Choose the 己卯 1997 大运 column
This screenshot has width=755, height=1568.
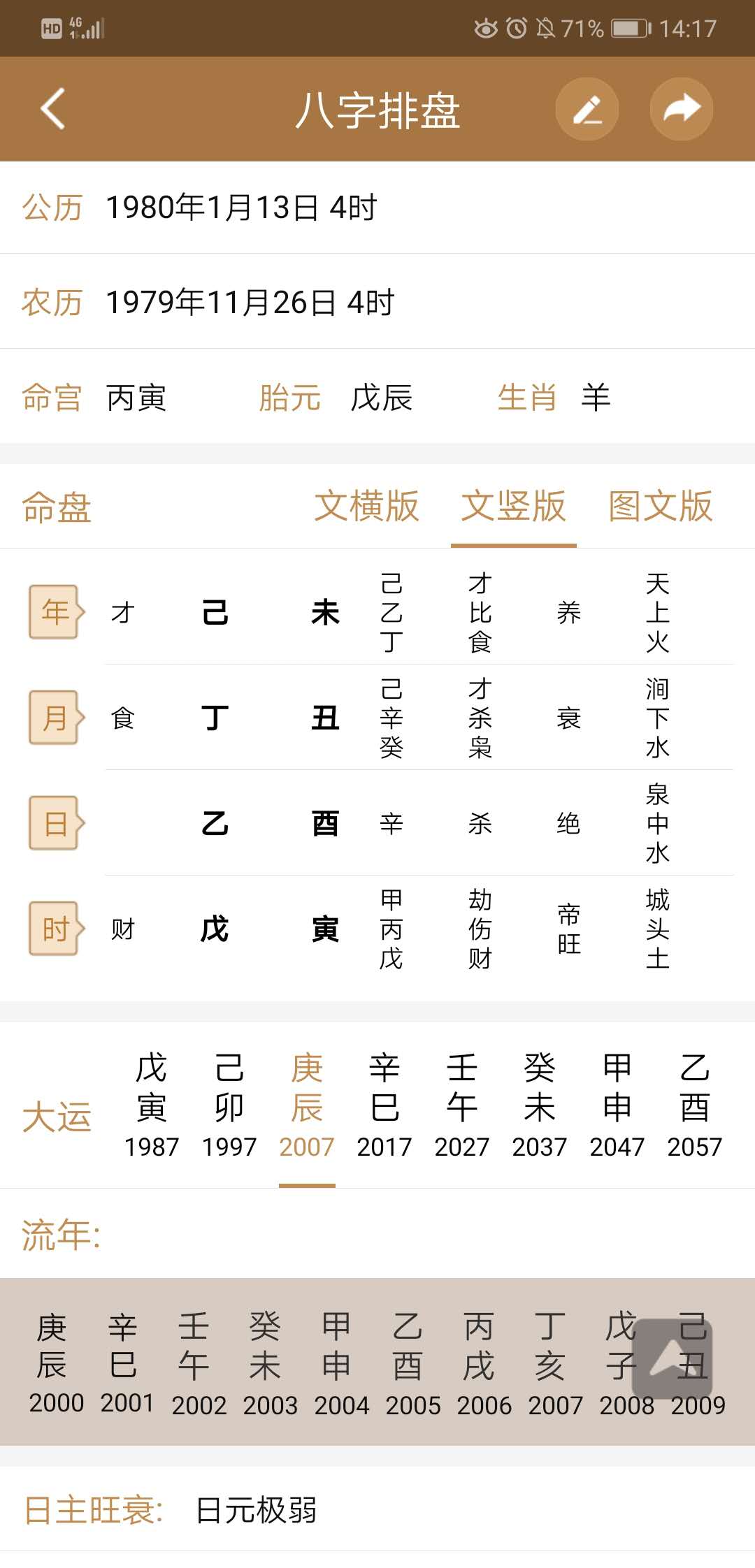(x=229, y=1105)
